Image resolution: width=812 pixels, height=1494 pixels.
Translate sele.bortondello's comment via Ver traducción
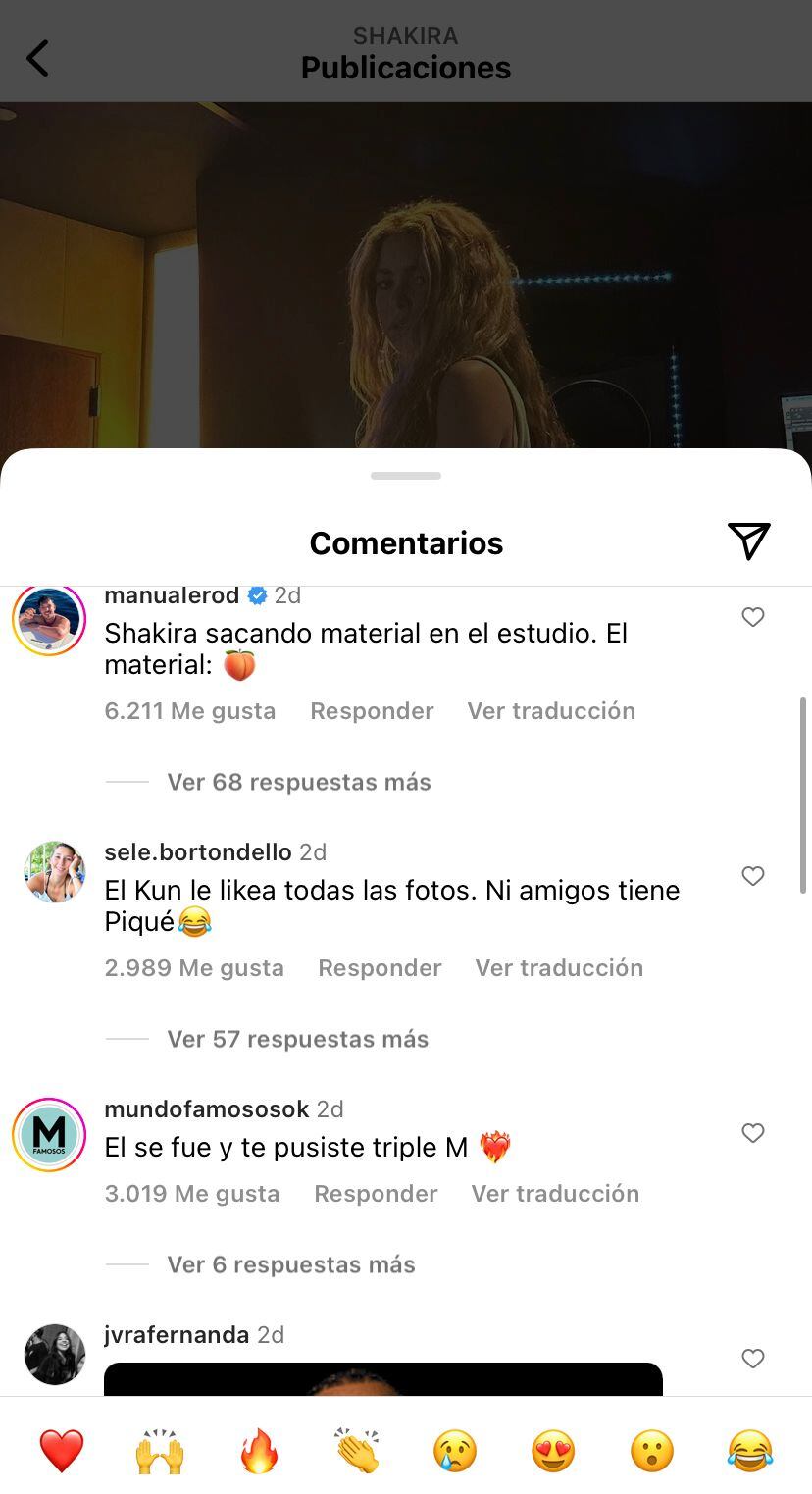[558, 967]
